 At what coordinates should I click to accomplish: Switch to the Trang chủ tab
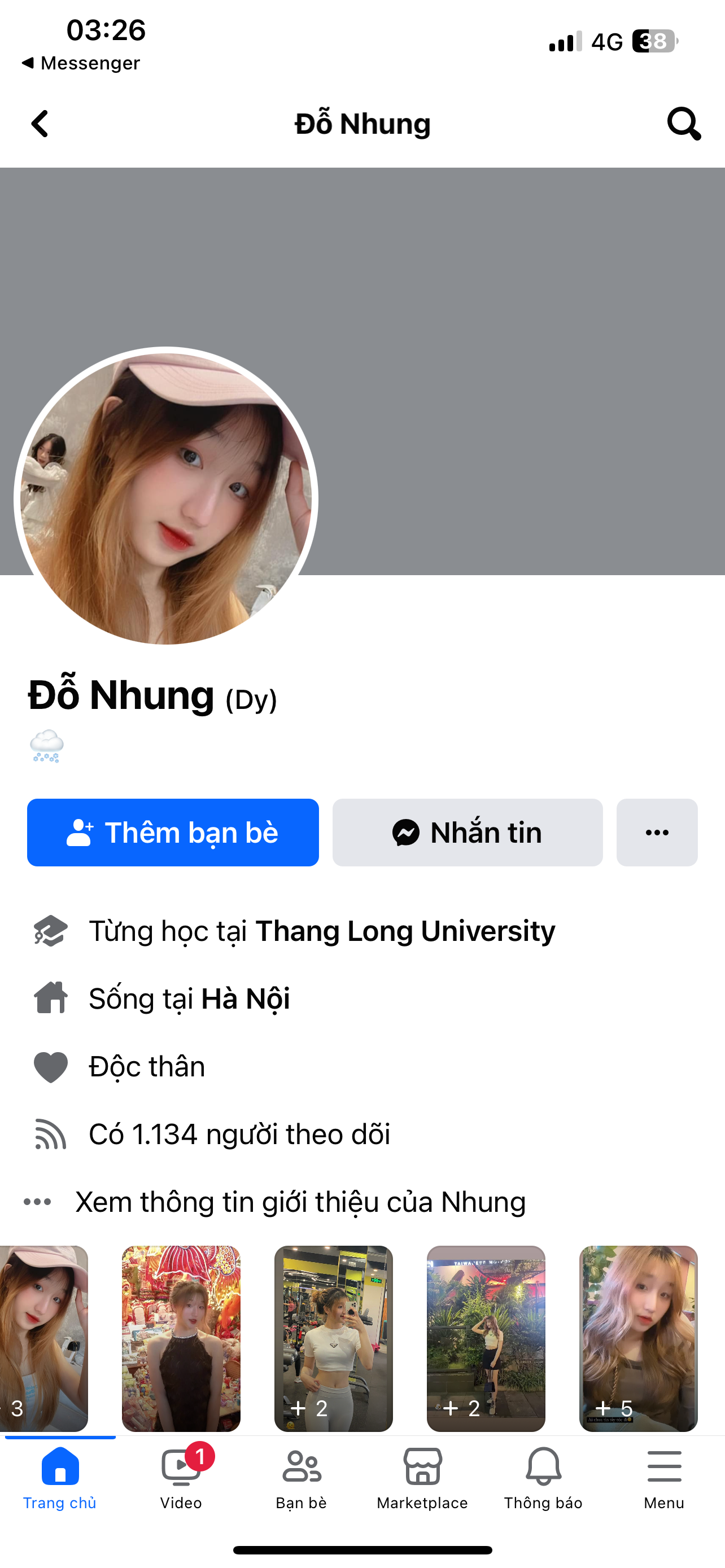click(60, 1477)
